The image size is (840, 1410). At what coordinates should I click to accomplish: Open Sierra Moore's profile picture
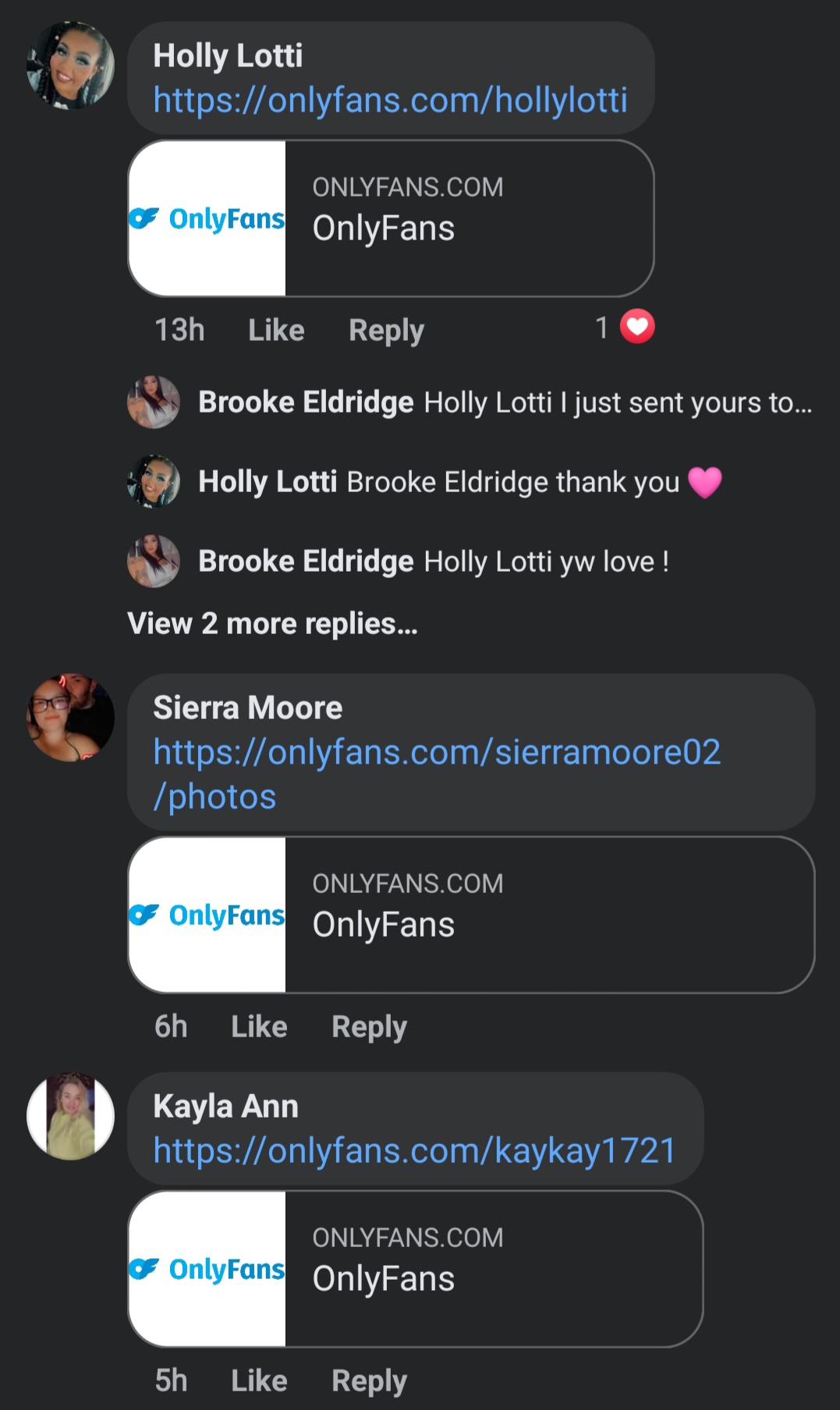(x=70, y=717)
